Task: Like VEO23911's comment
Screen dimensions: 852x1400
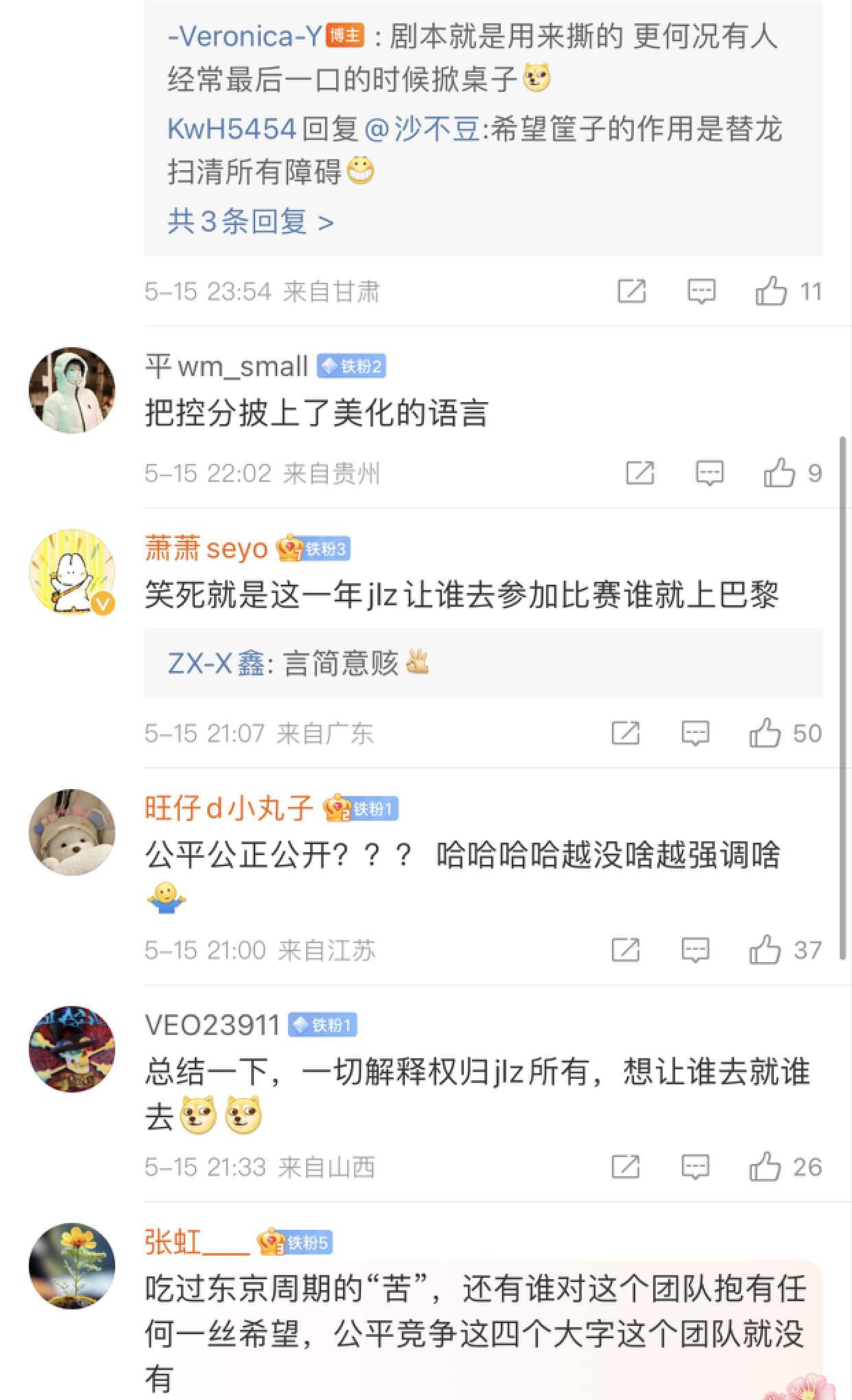Action: pos(765,1167)
